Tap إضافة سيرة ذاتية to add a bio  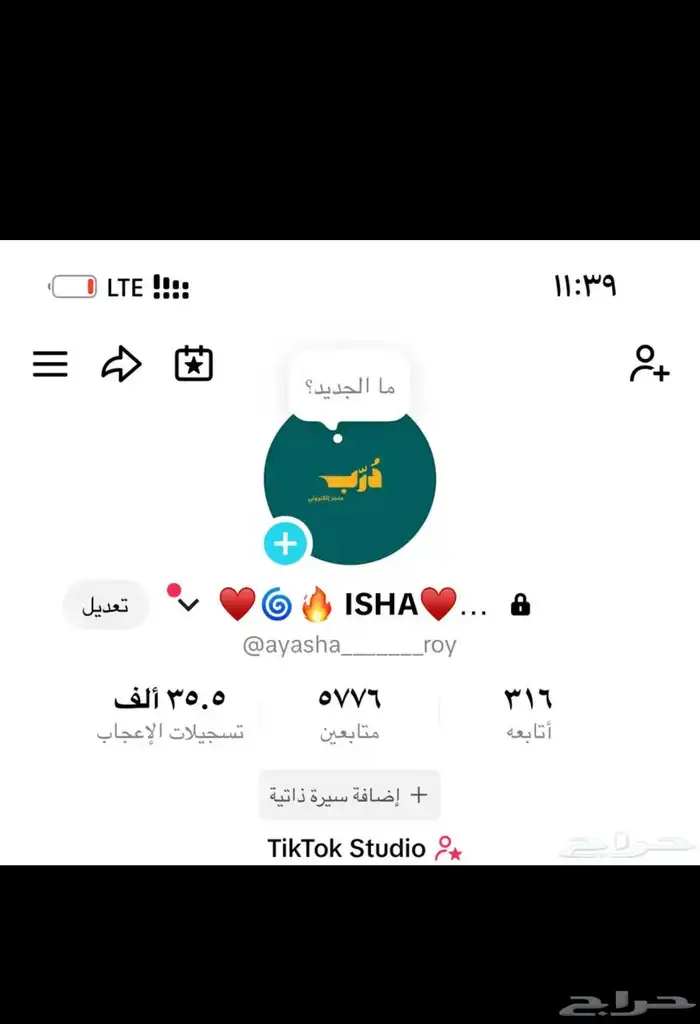[349, 796]
